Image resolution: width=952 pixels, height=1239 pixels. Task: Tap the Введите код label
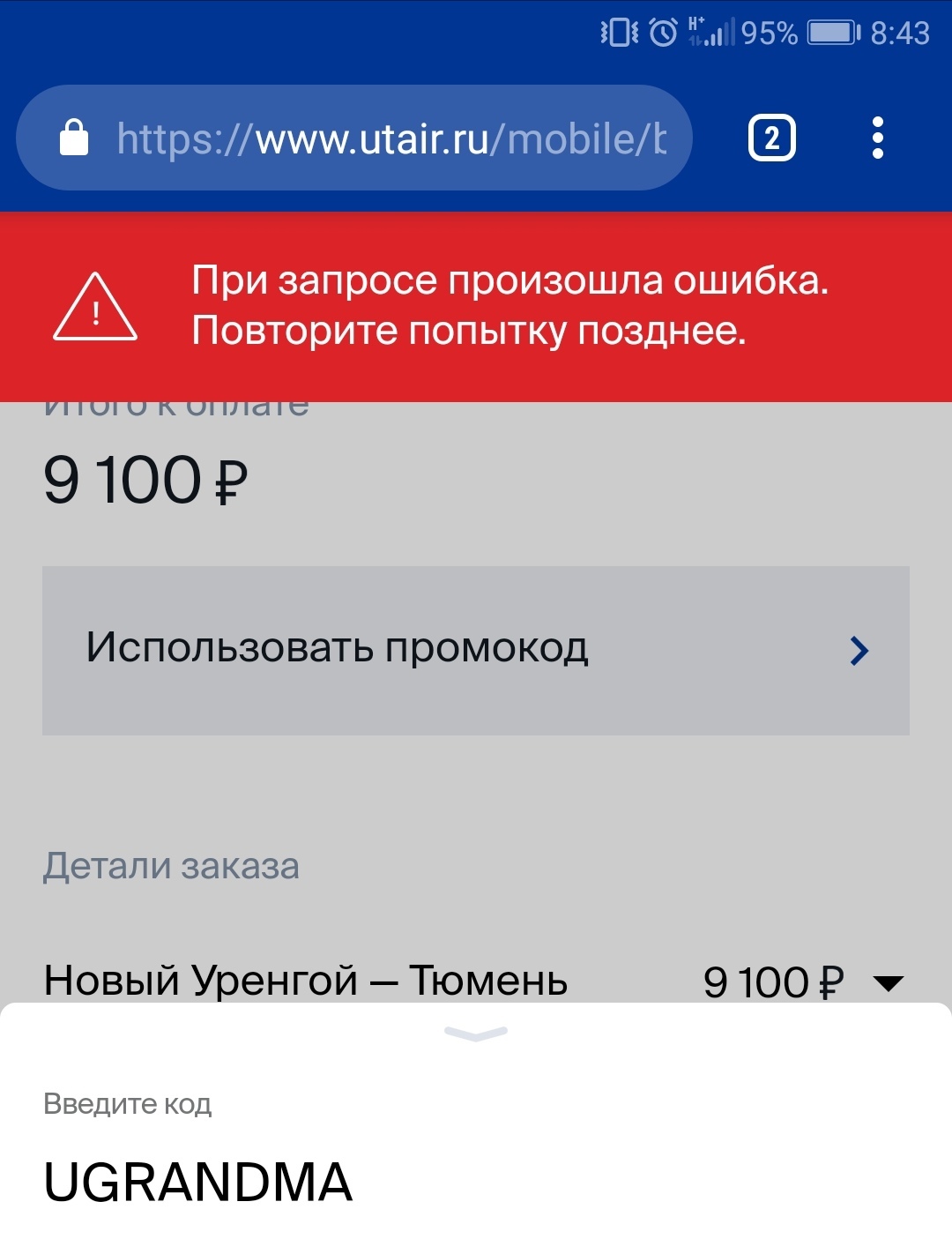tap(128, 1102)
